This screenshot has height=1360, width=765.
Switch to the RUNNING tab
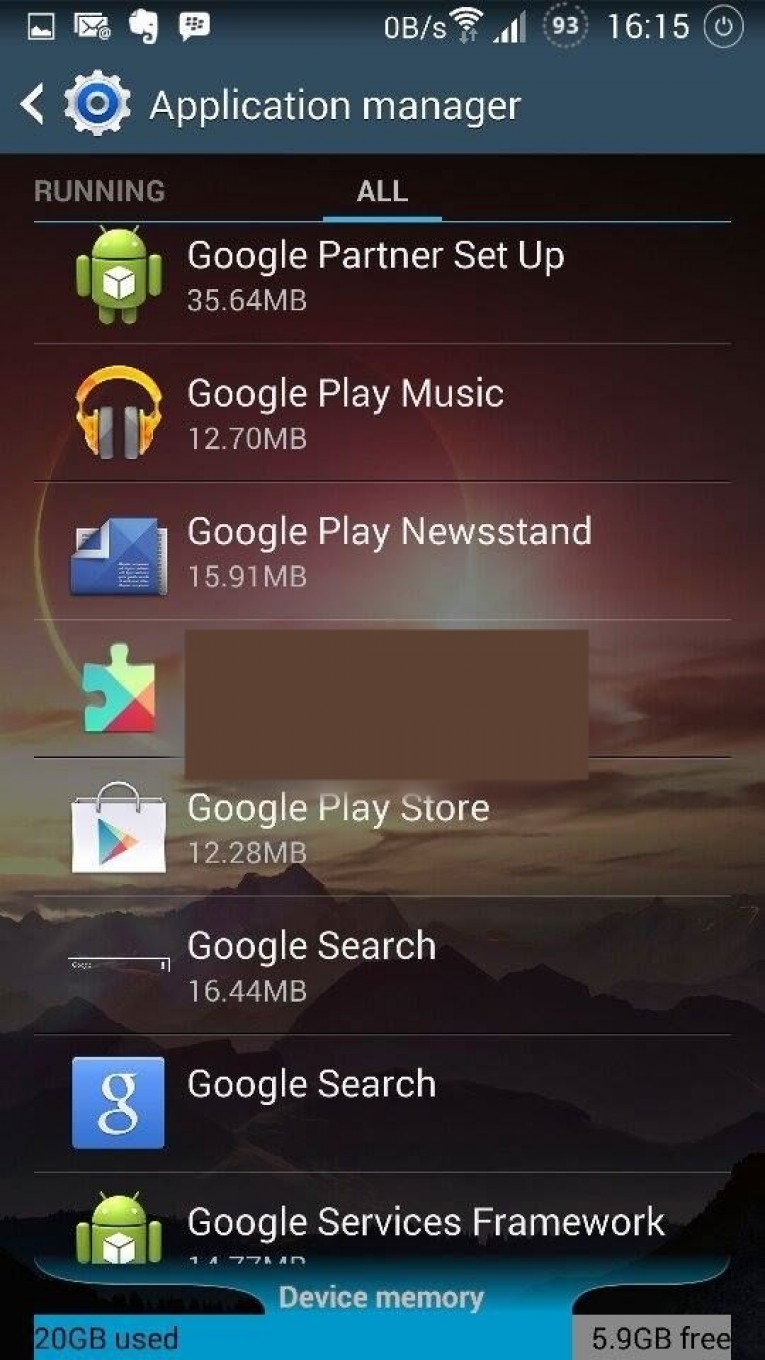pos(99,192)
